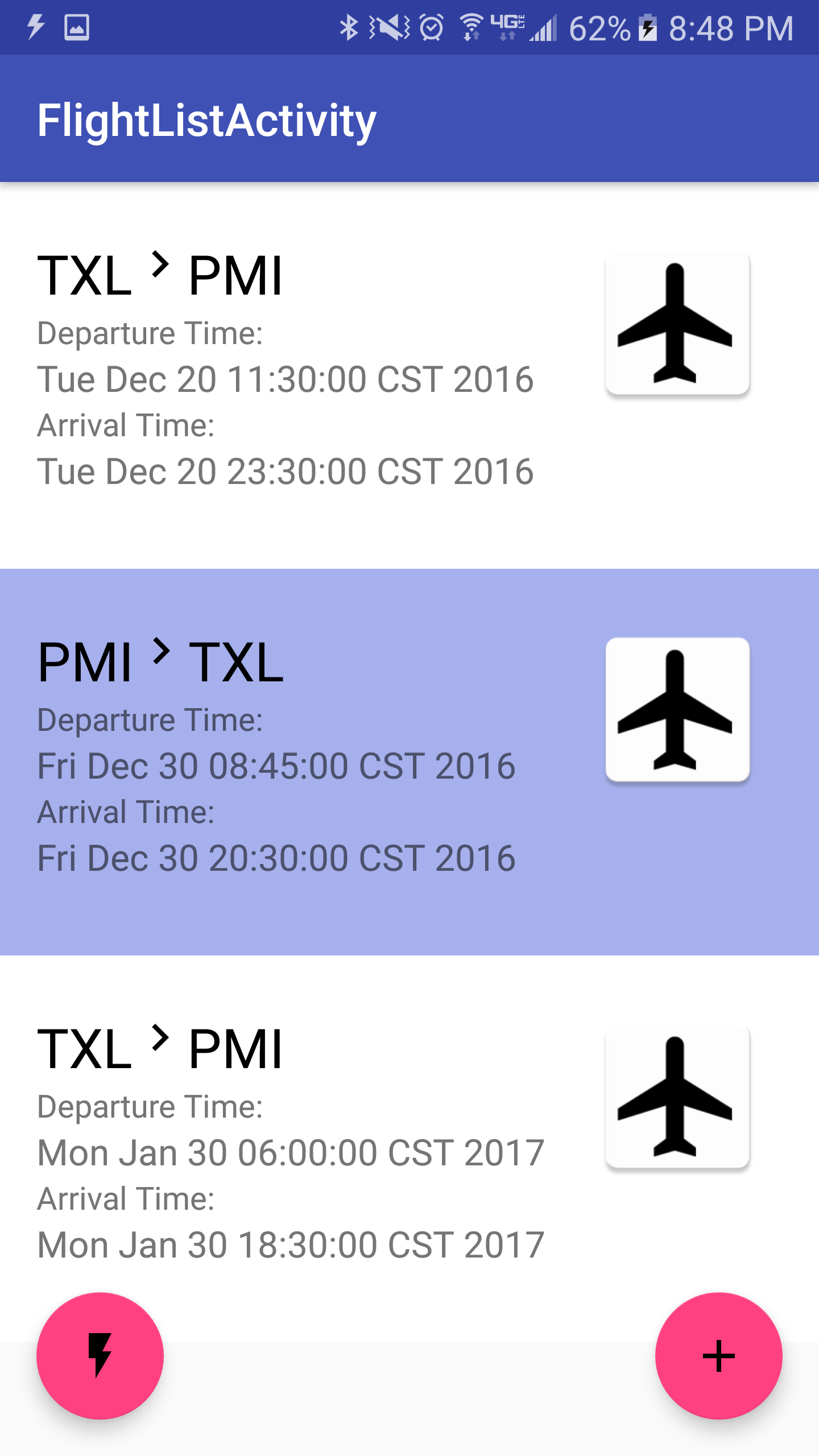This screenshot has width=819, height=1456.
Task: Open the TXL to PMI flight on Dec 20
Action: coord(284,375)
